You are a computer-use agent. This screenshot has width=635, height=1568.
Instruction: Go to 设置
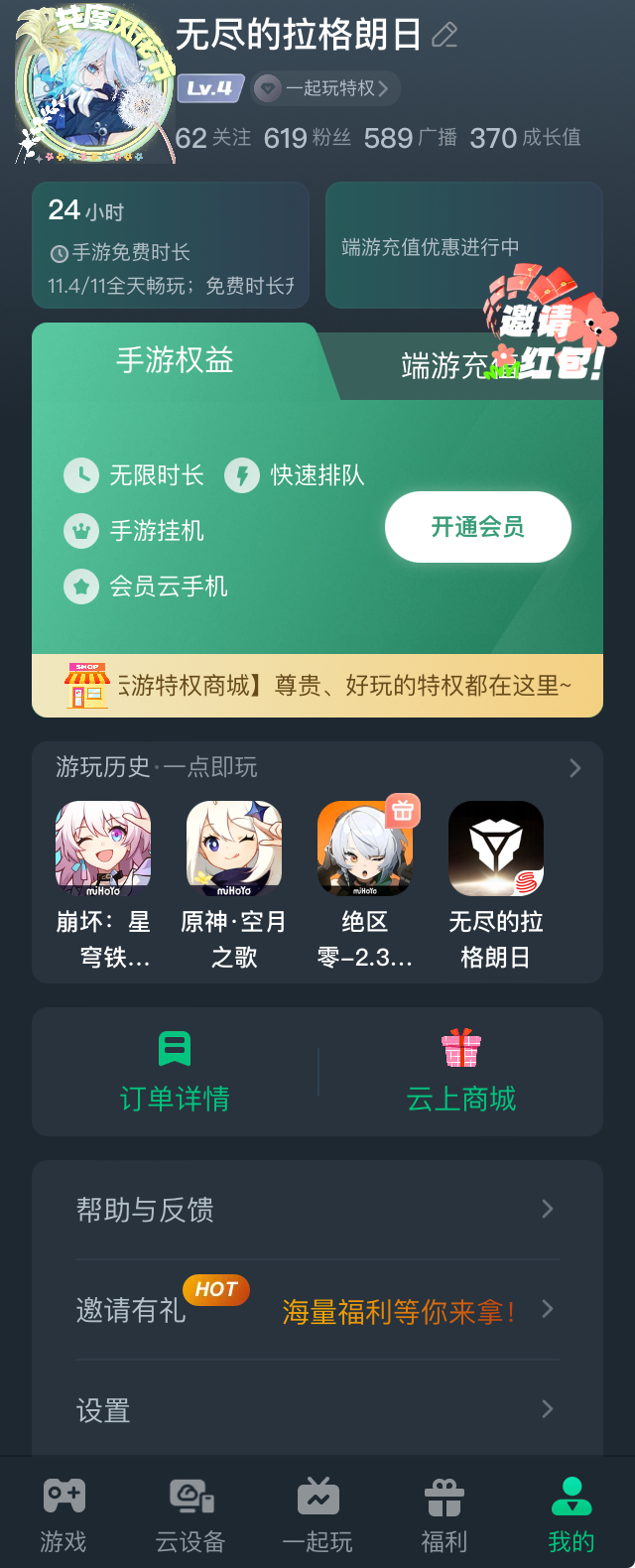(x=317, y=1410)
